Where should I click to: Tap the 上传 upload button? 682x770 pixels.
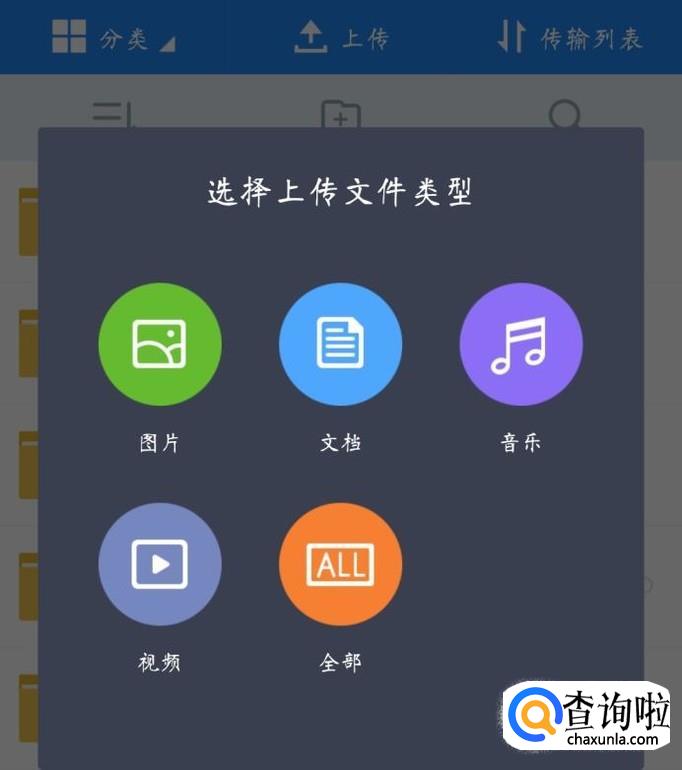pos(342,37)
